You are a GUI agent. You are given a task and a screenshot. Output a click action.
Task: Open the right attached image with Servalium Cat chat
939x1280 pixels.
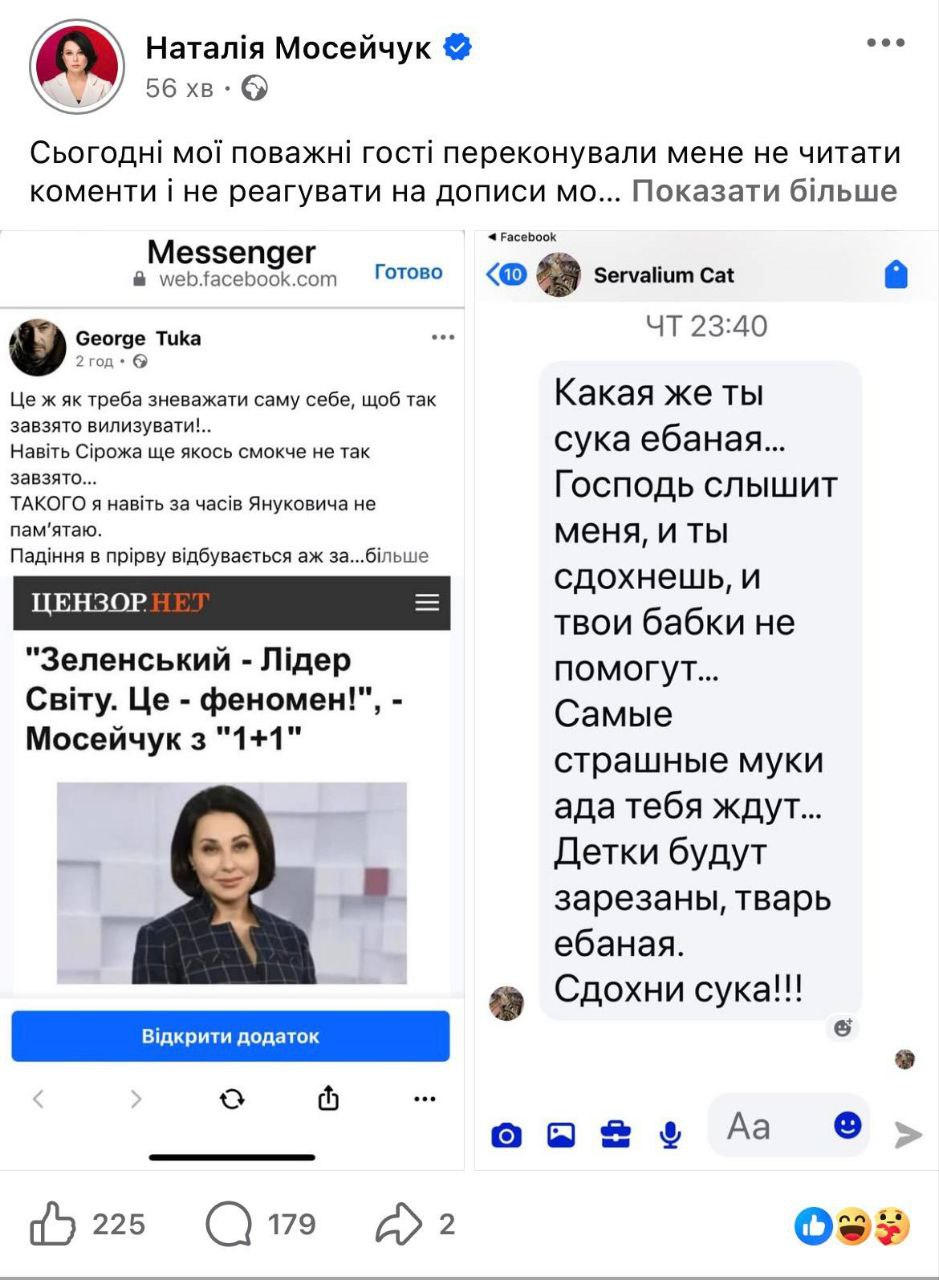(x=705, y=700)
